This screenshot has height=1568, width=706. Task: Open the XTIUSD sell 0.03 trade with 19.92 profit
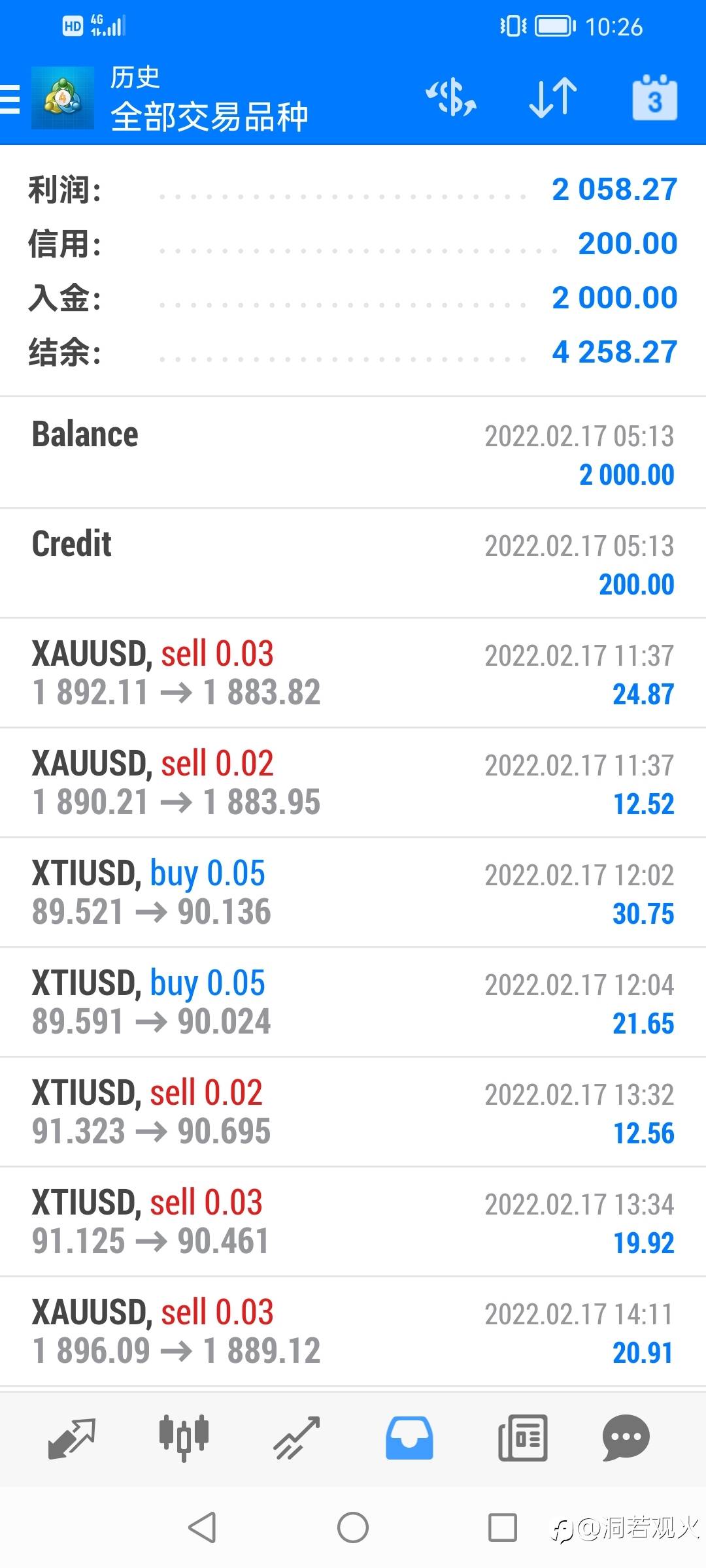click(x=353, y=1222)
